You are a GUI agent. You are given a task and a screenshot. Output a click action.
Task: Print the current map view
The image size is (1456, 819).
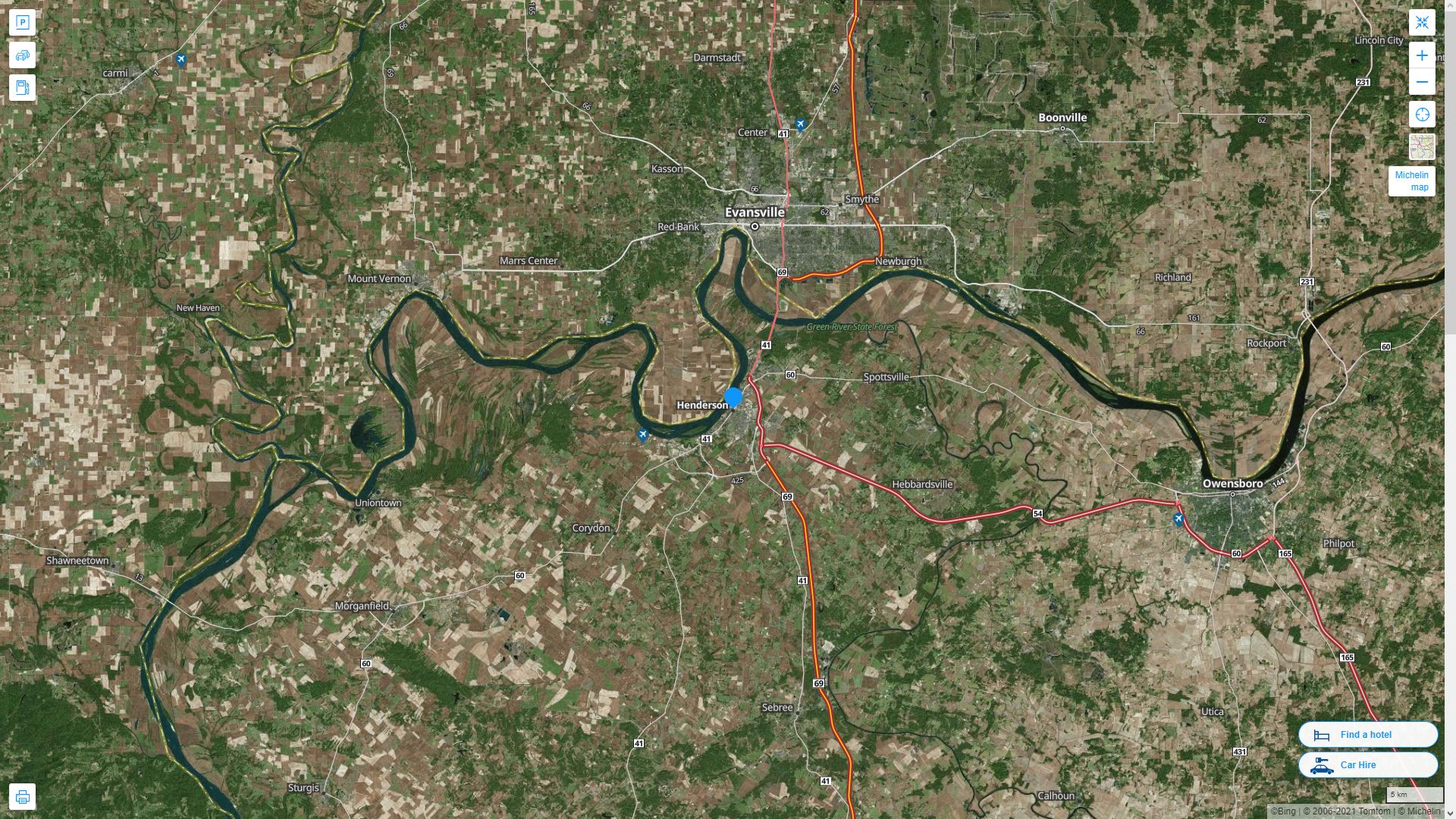[x=22, y=796]
